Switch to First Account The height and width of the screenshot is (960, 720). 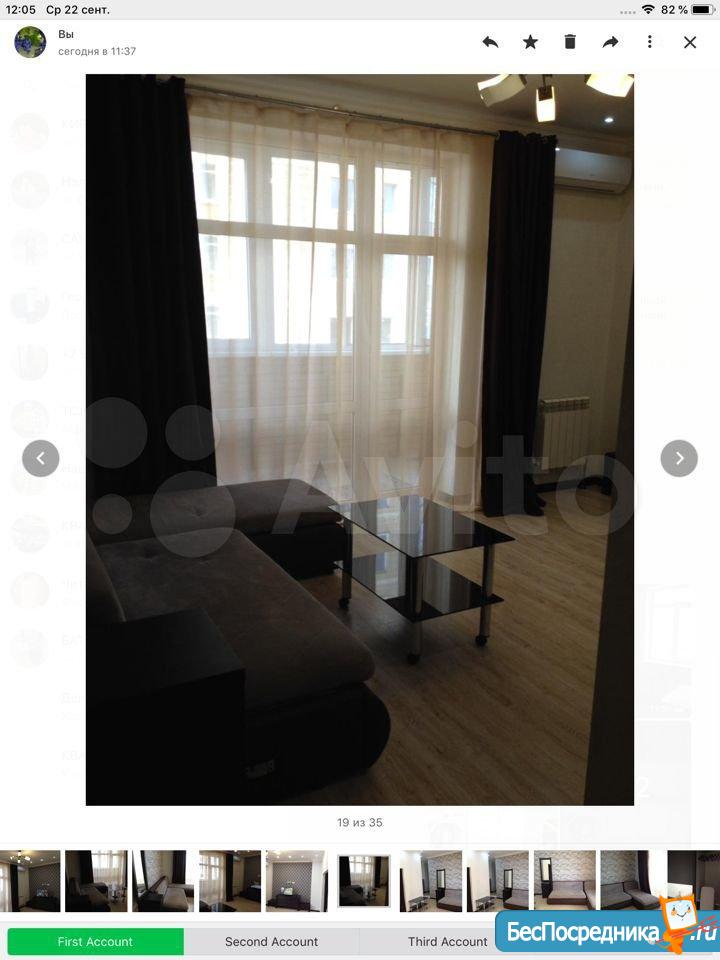click(95, 941)
